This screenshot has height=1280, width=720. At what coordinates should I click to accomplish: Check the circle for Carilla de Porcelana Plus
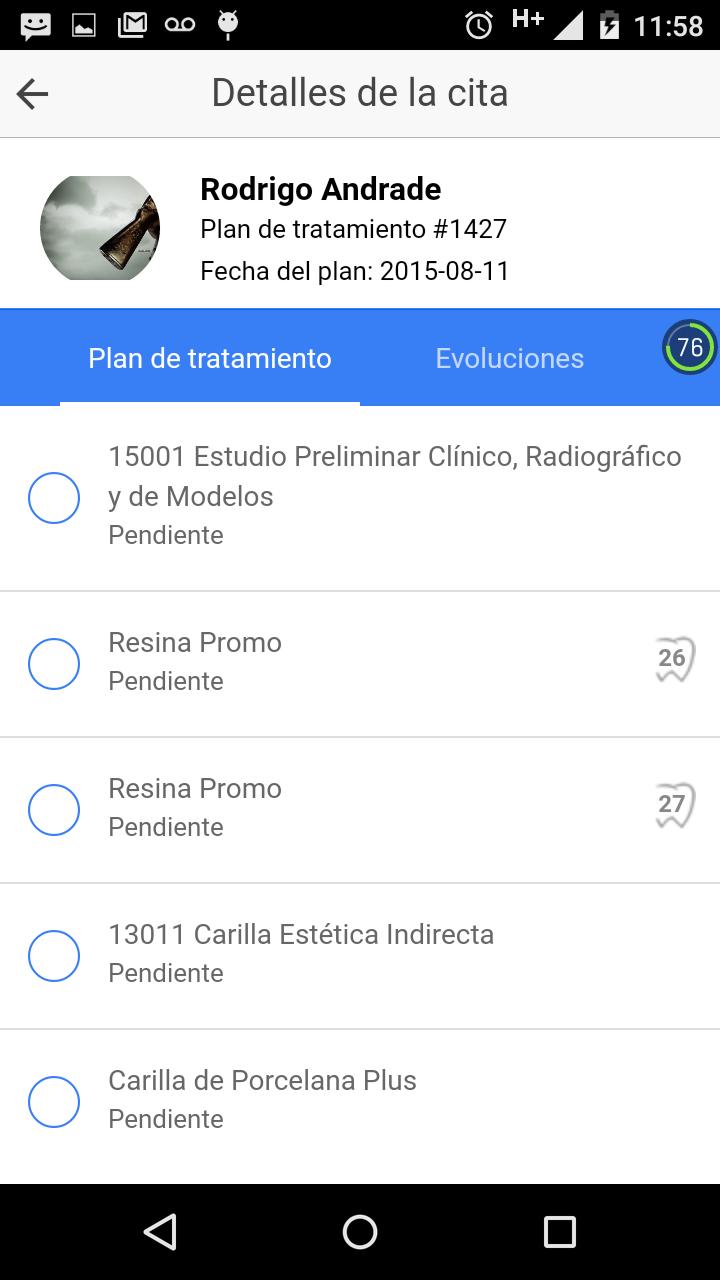pyautogui.click(x=54, y=1102)
